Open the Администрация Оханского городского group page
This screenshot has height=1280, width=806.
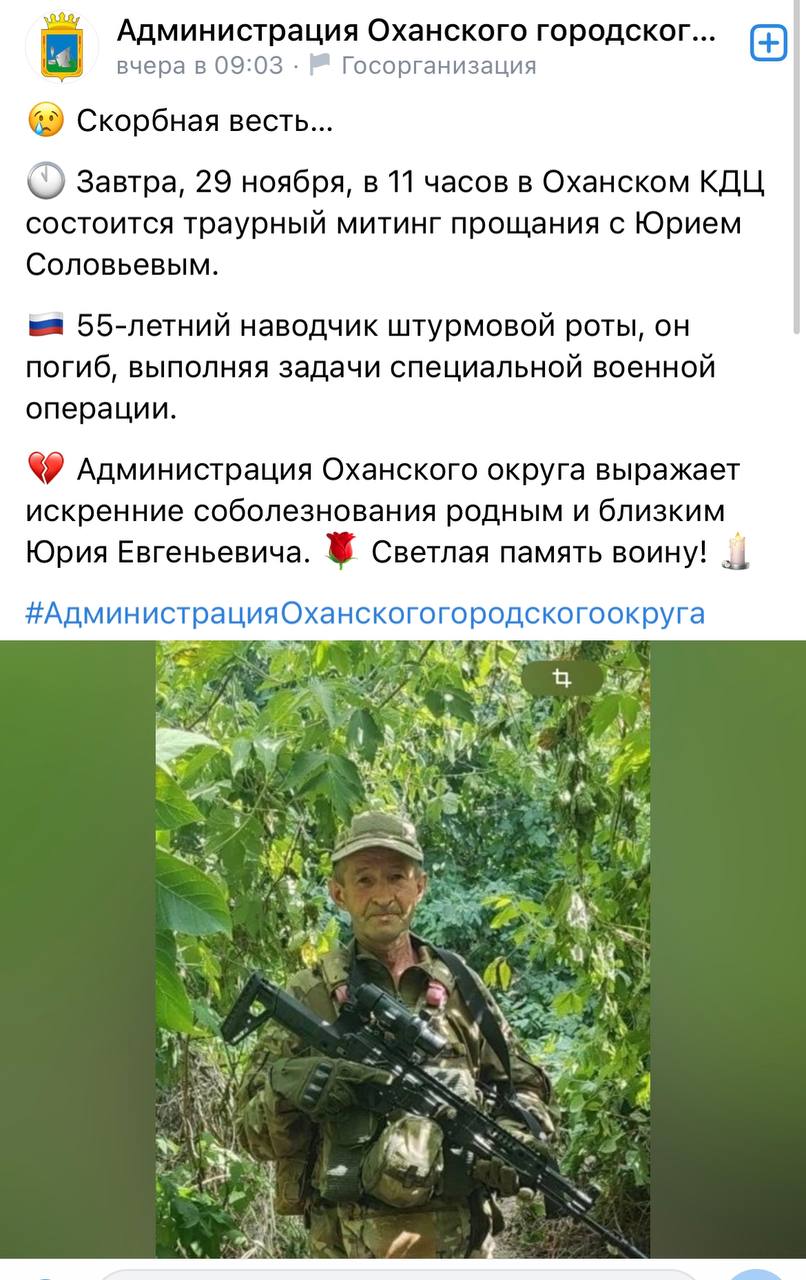point(416,32)
